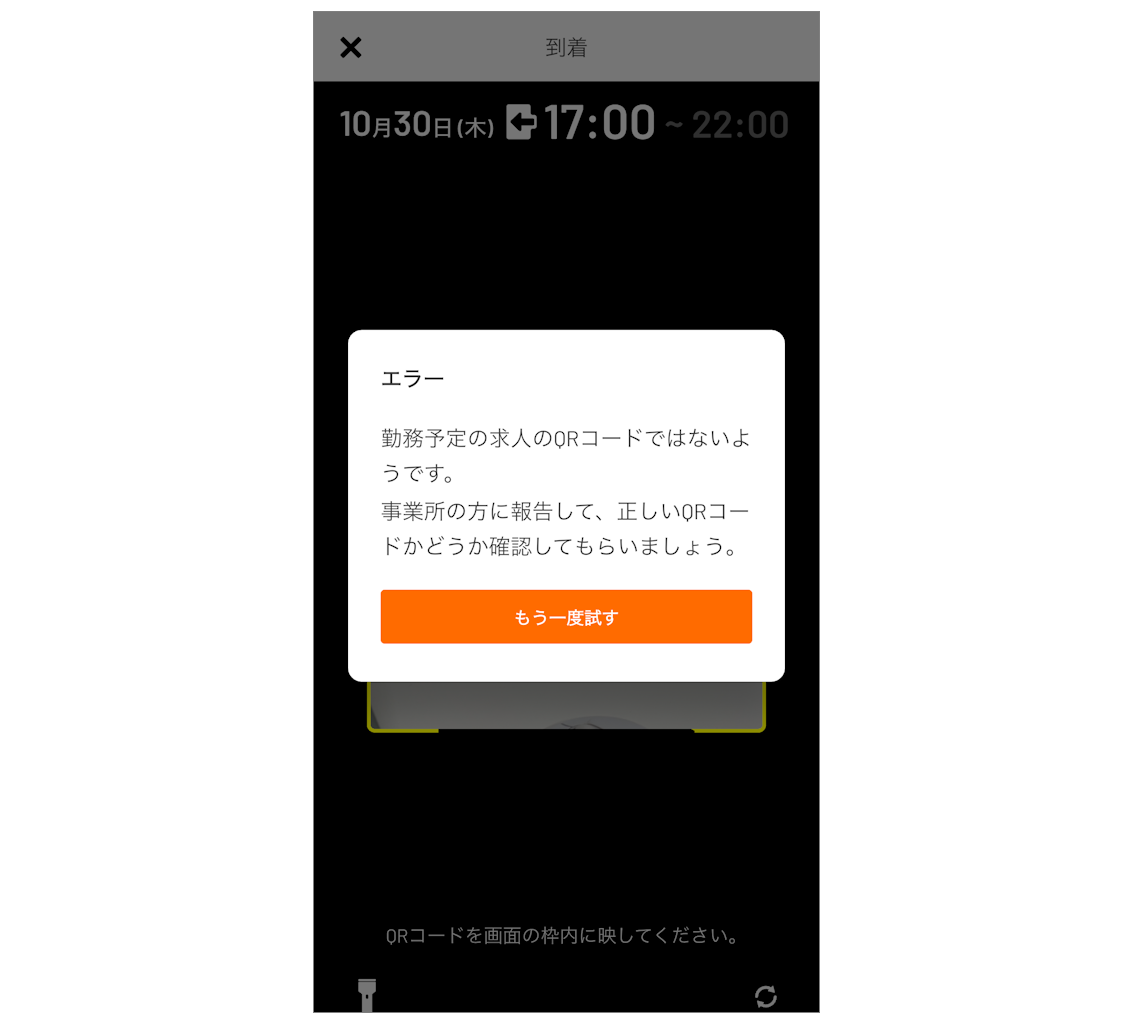The width and height of the screenshot is (1134, 1021).
Task: Tap もう一度試す to retry scanning
Action: coord(566,617)
